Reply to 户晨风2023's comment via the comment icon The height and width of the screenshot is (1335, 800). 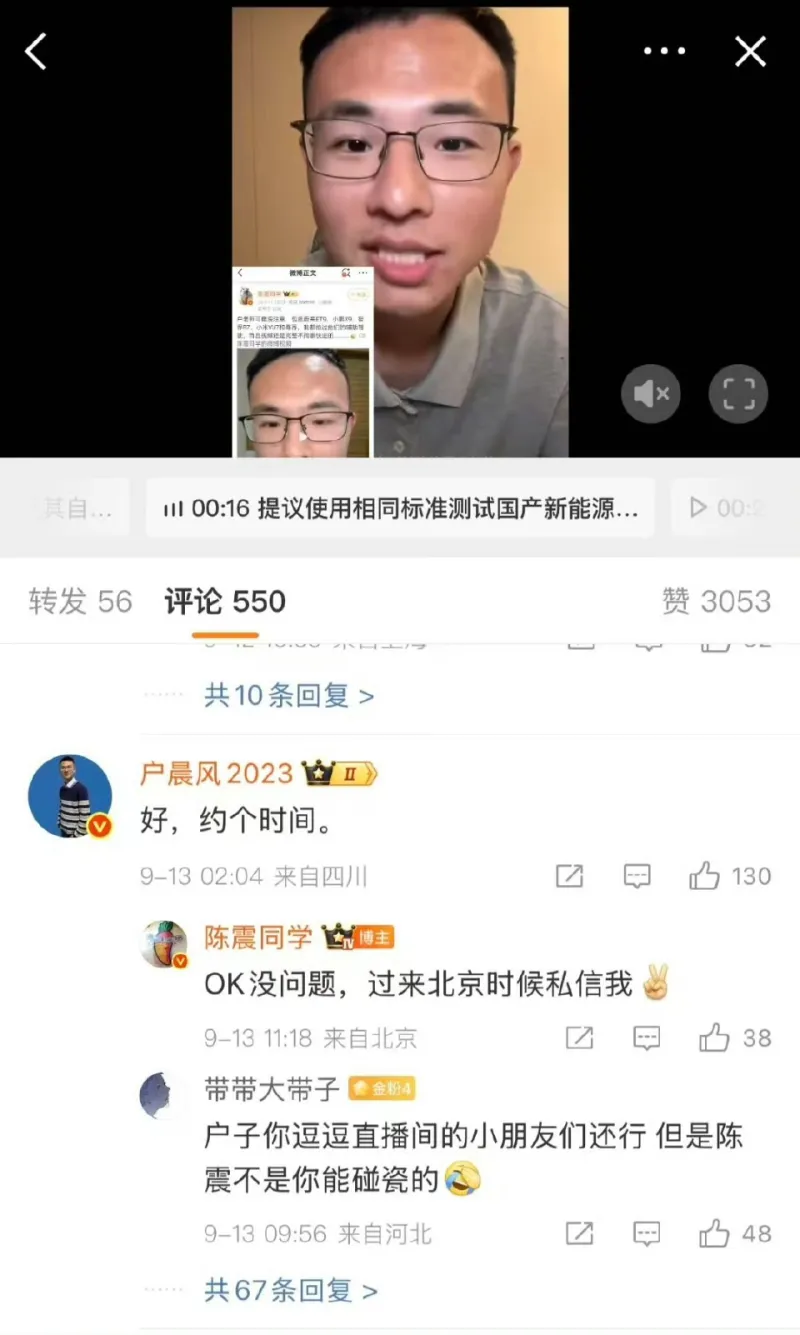coord(637,877)
